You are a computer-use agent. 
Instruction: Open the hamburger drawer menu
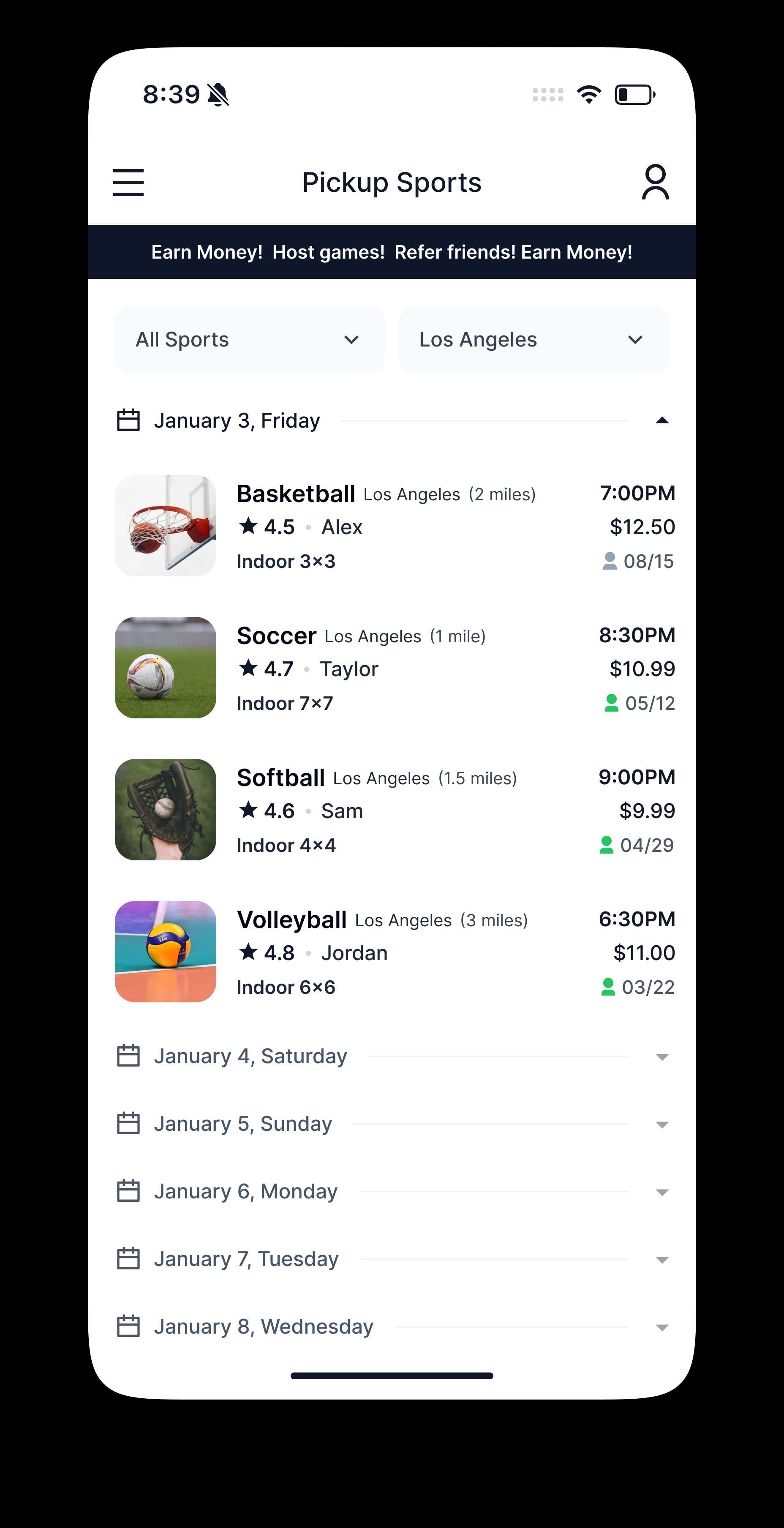128,182
